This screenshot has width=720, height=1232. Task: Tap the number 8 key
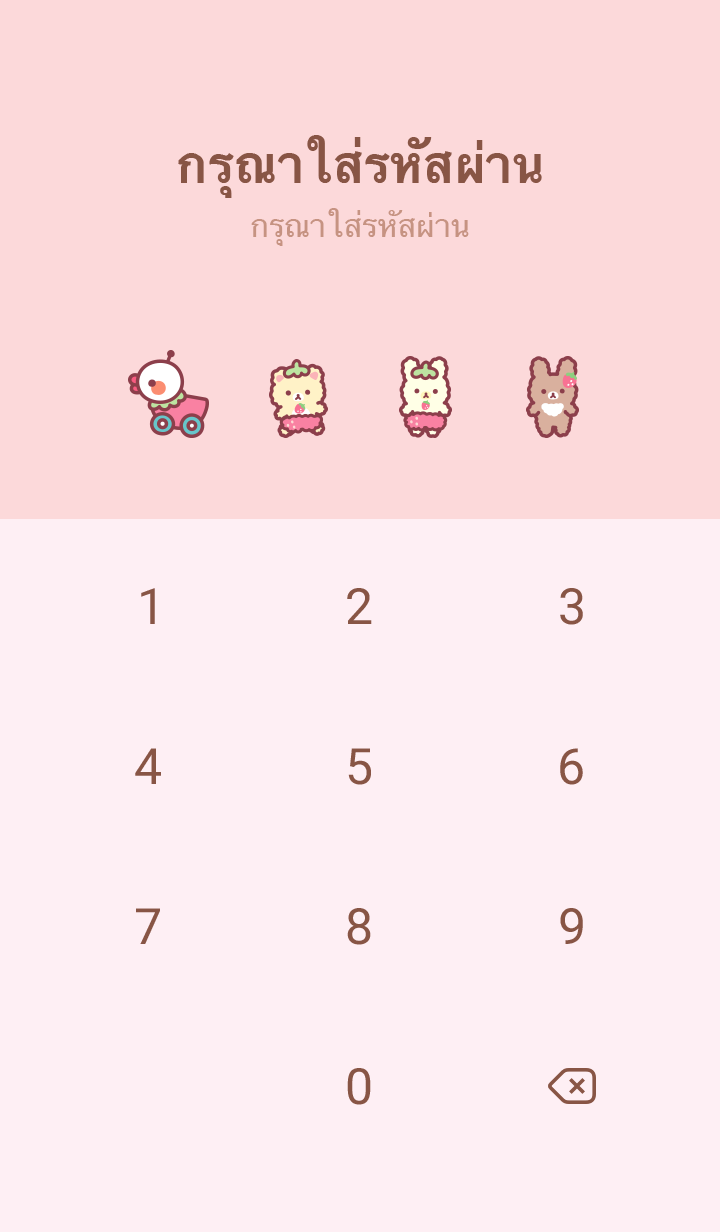point(359,927)
